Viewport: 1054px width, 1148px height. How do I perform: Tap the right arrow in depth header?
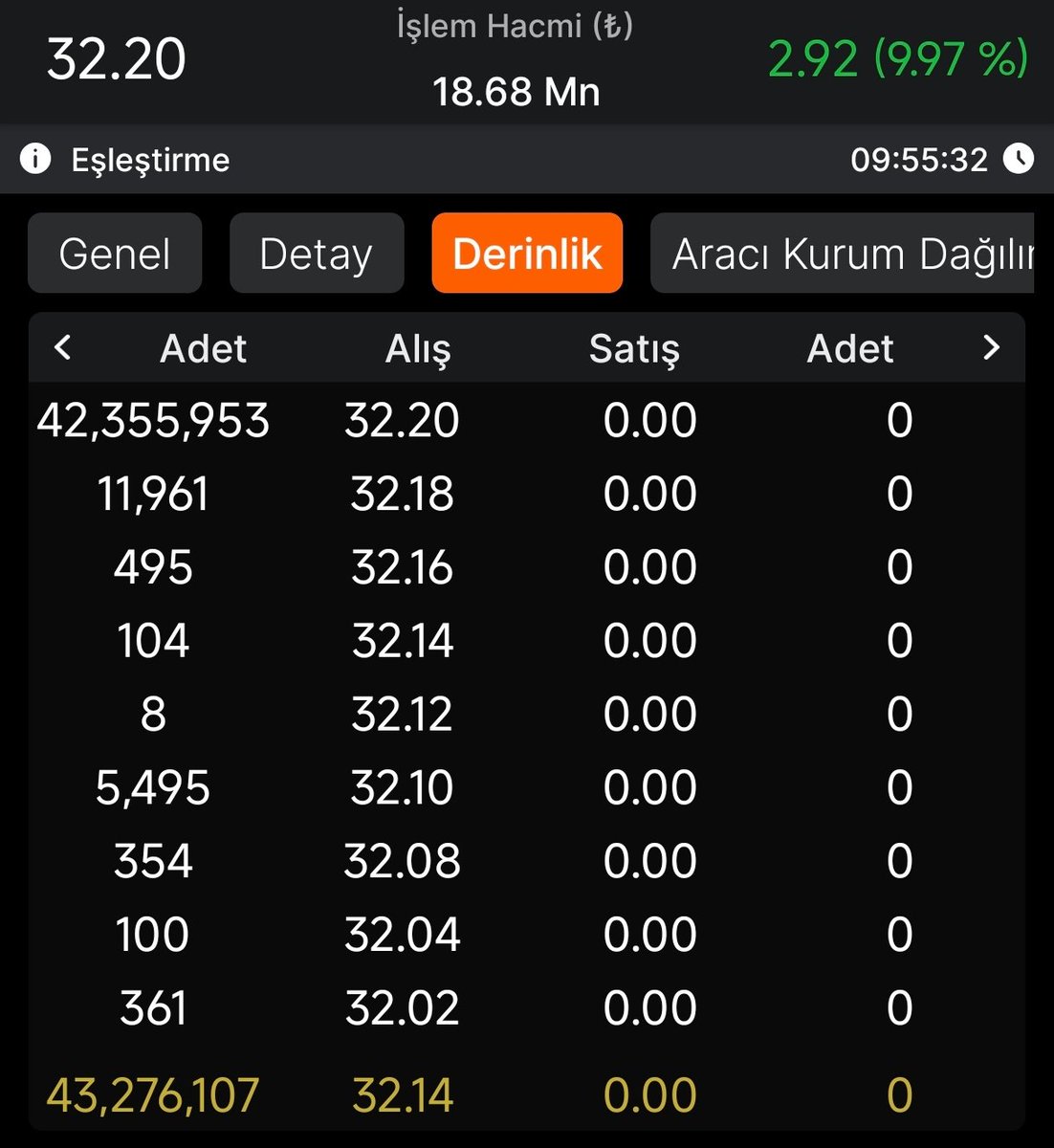tap(991, 347)
